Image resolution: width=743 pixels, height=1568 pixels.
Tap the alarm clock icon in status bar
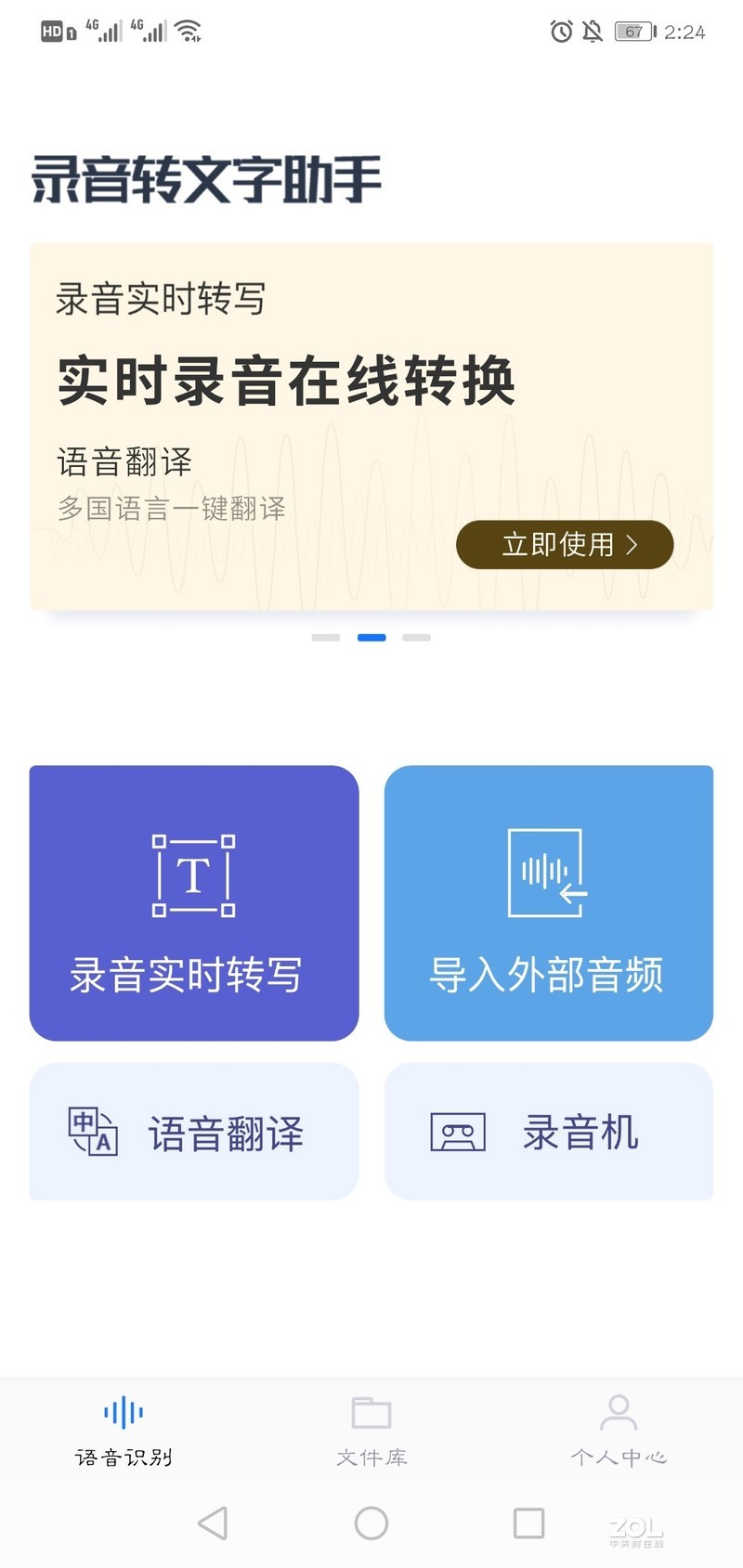[561, 32]
